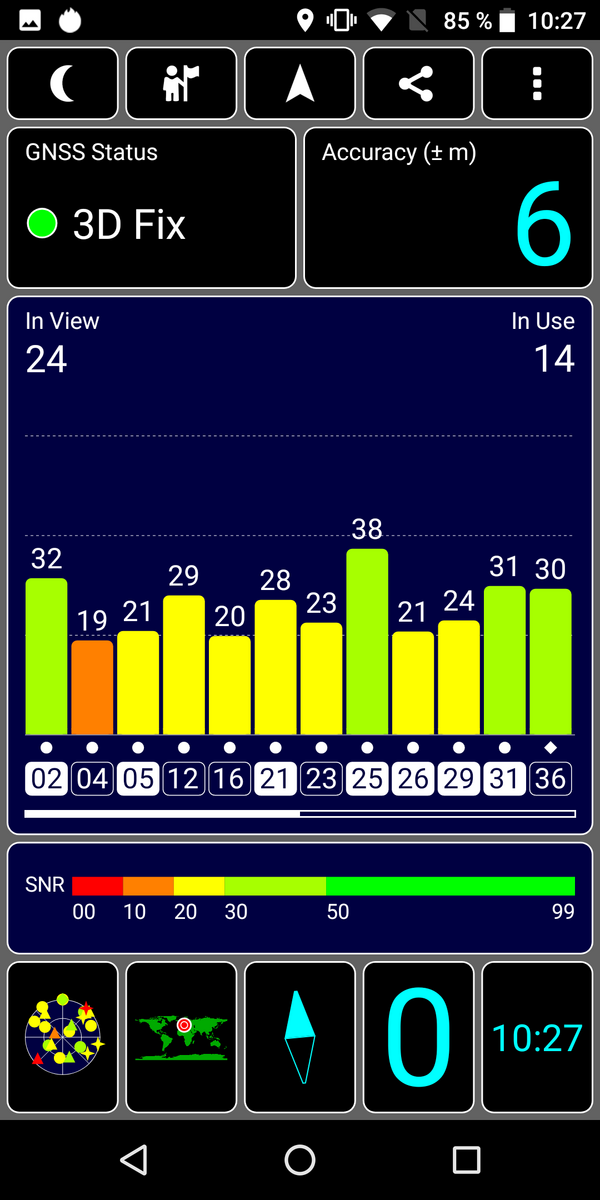Return to the home screen
This screenshot has width=600, height=1200.
[x=300, y=1160]
